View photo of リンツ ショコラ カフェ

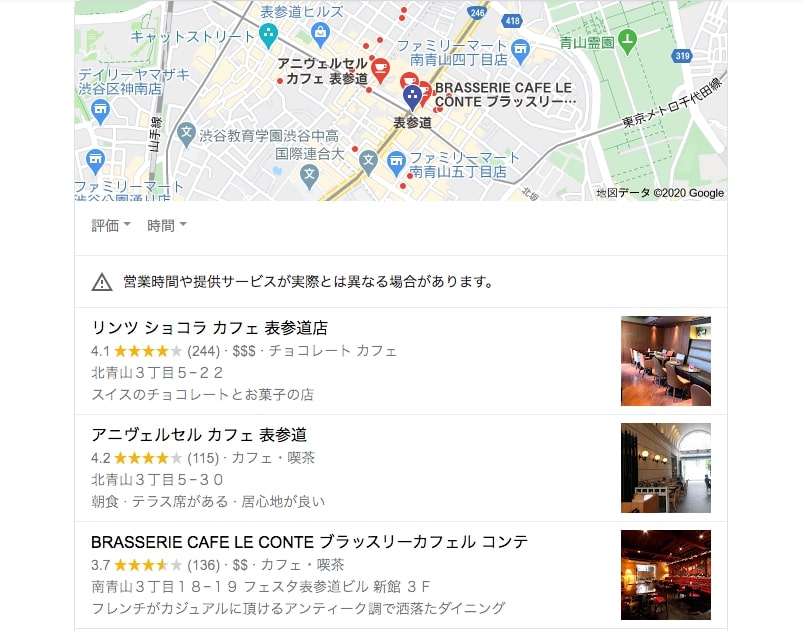(665, 361)
